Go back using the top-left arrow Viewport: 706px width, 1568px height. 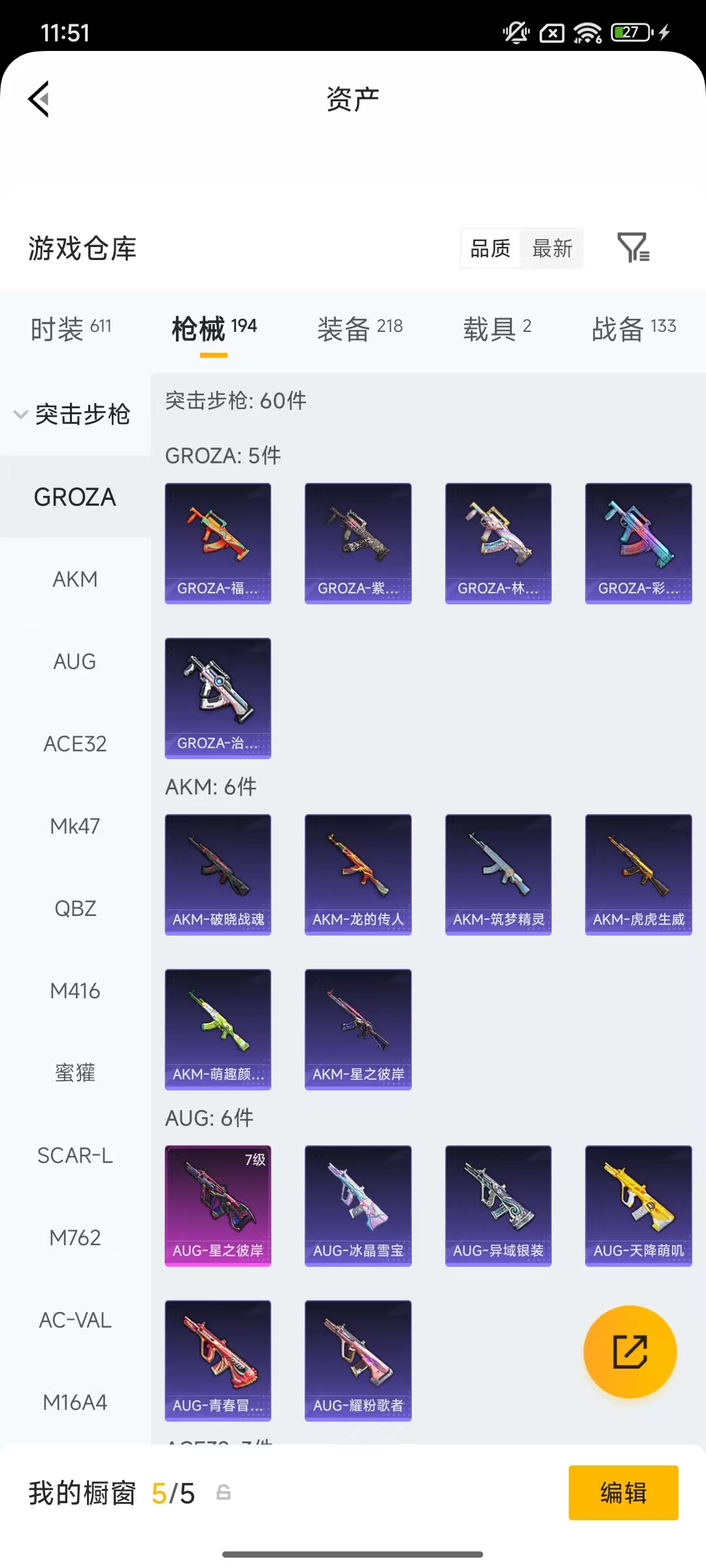click(39, 99)
